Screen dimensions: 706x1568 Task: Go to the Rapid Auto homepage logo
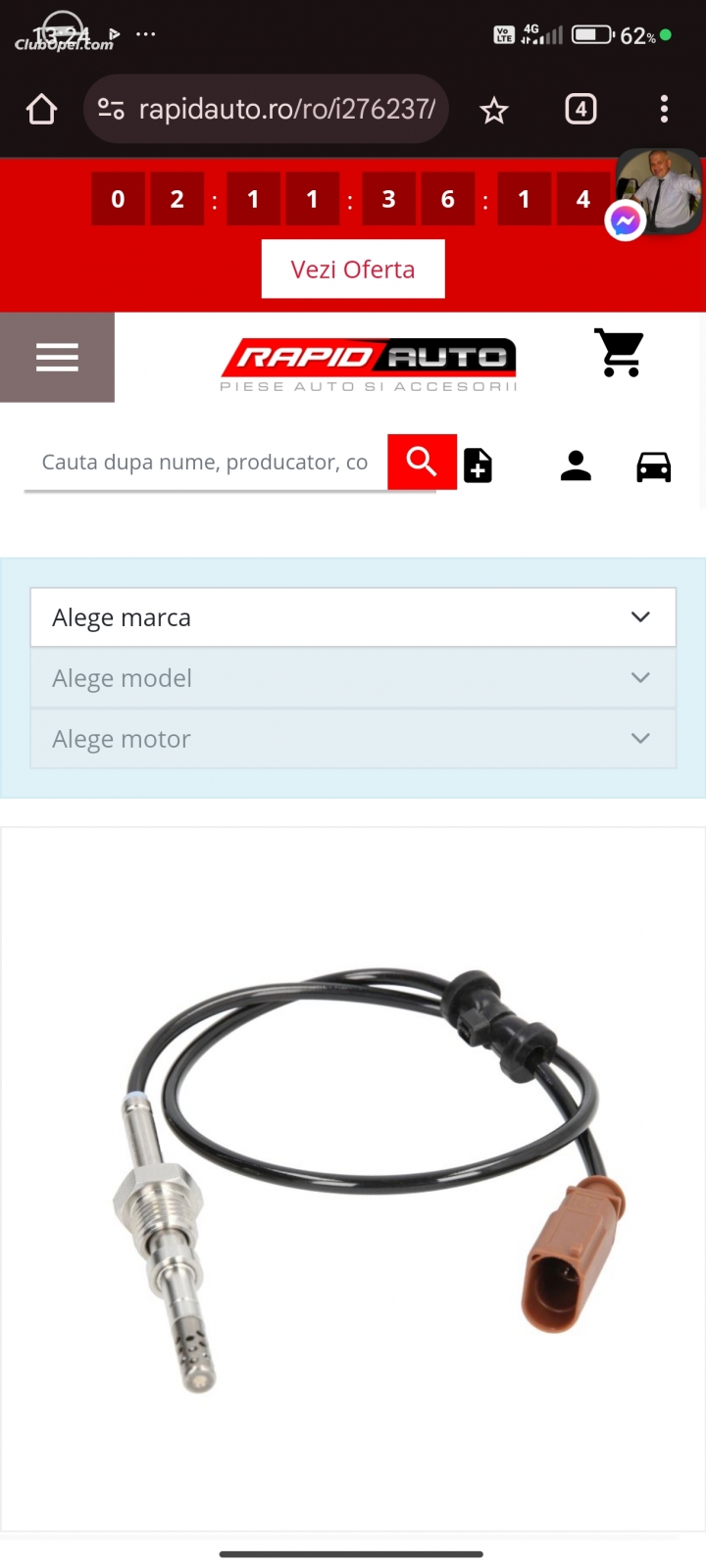pos(368,364)
